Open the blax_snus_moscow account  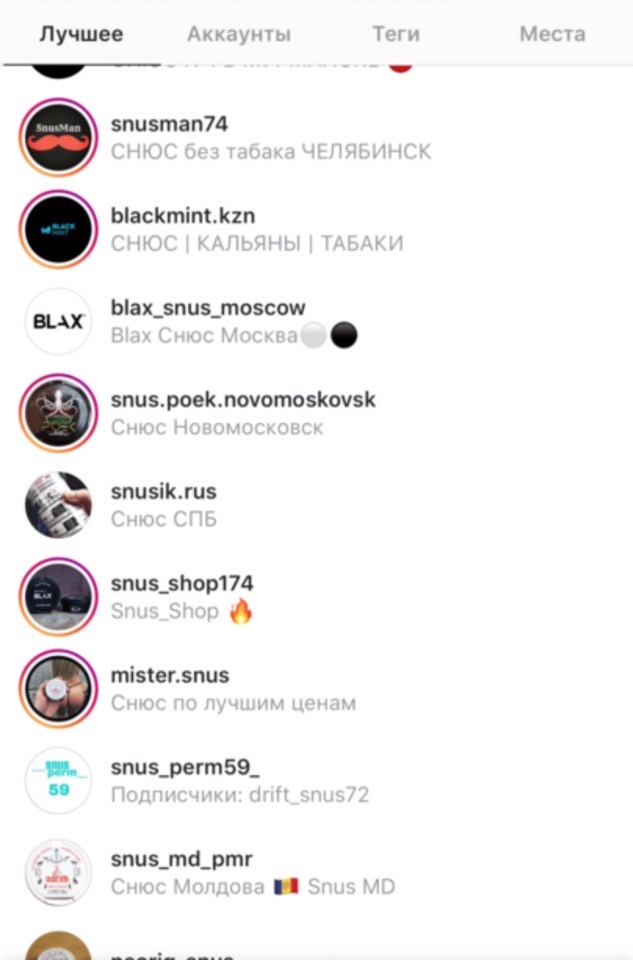coord(207,308)
